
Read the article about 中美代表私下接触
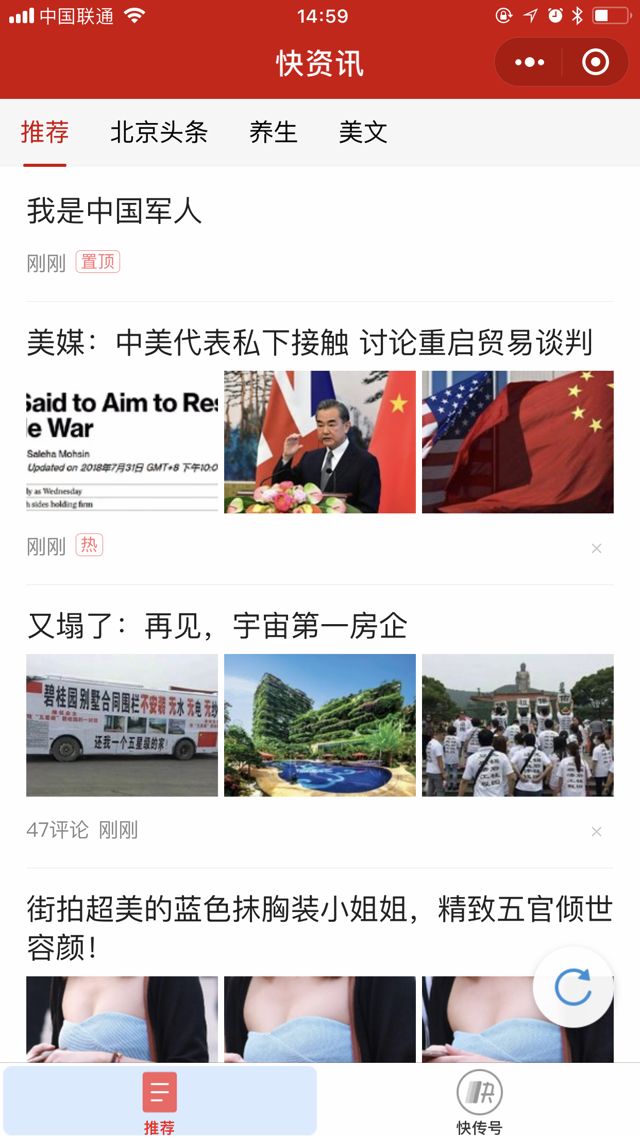[x=310, y=343]
